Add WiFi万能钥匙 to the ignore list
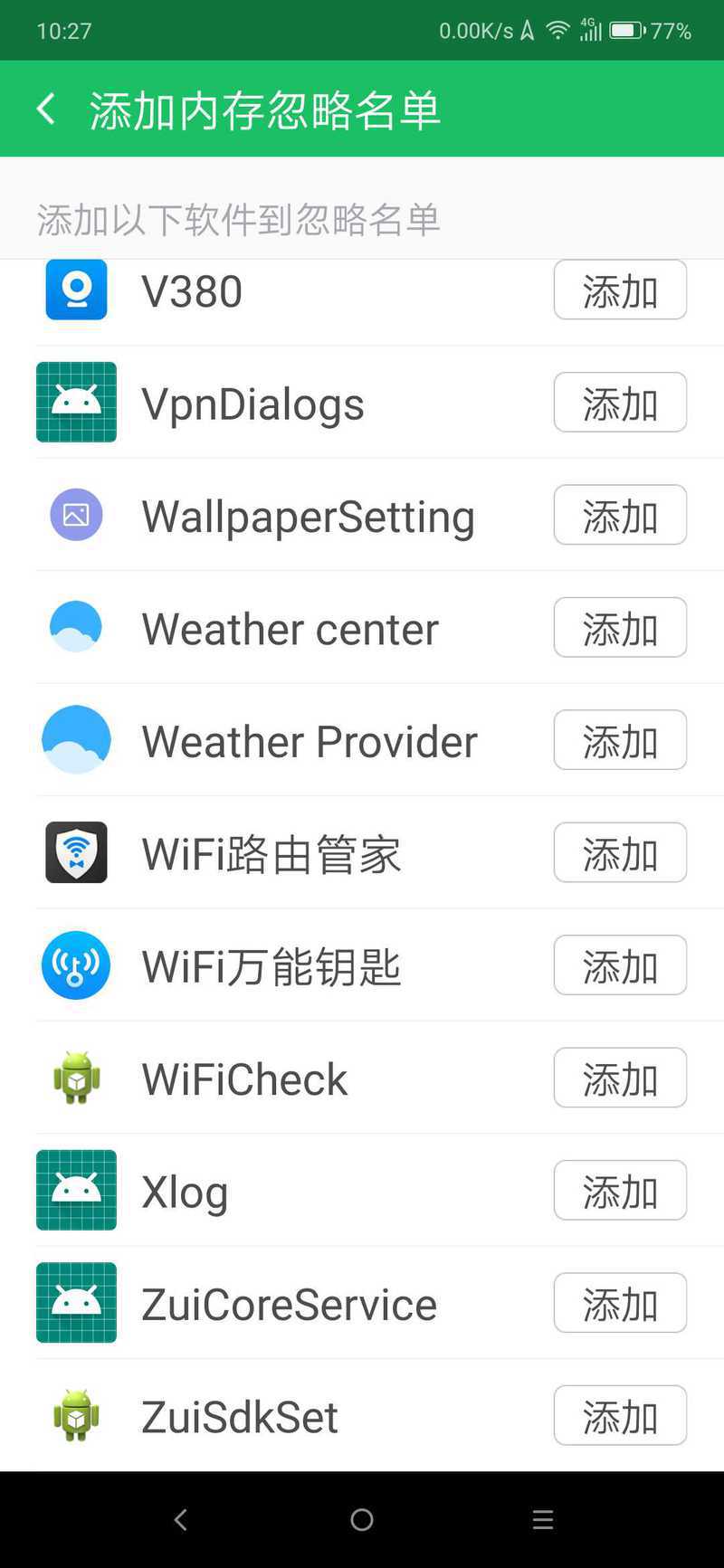Screen dimensions: 724x1568 point(620,965)
